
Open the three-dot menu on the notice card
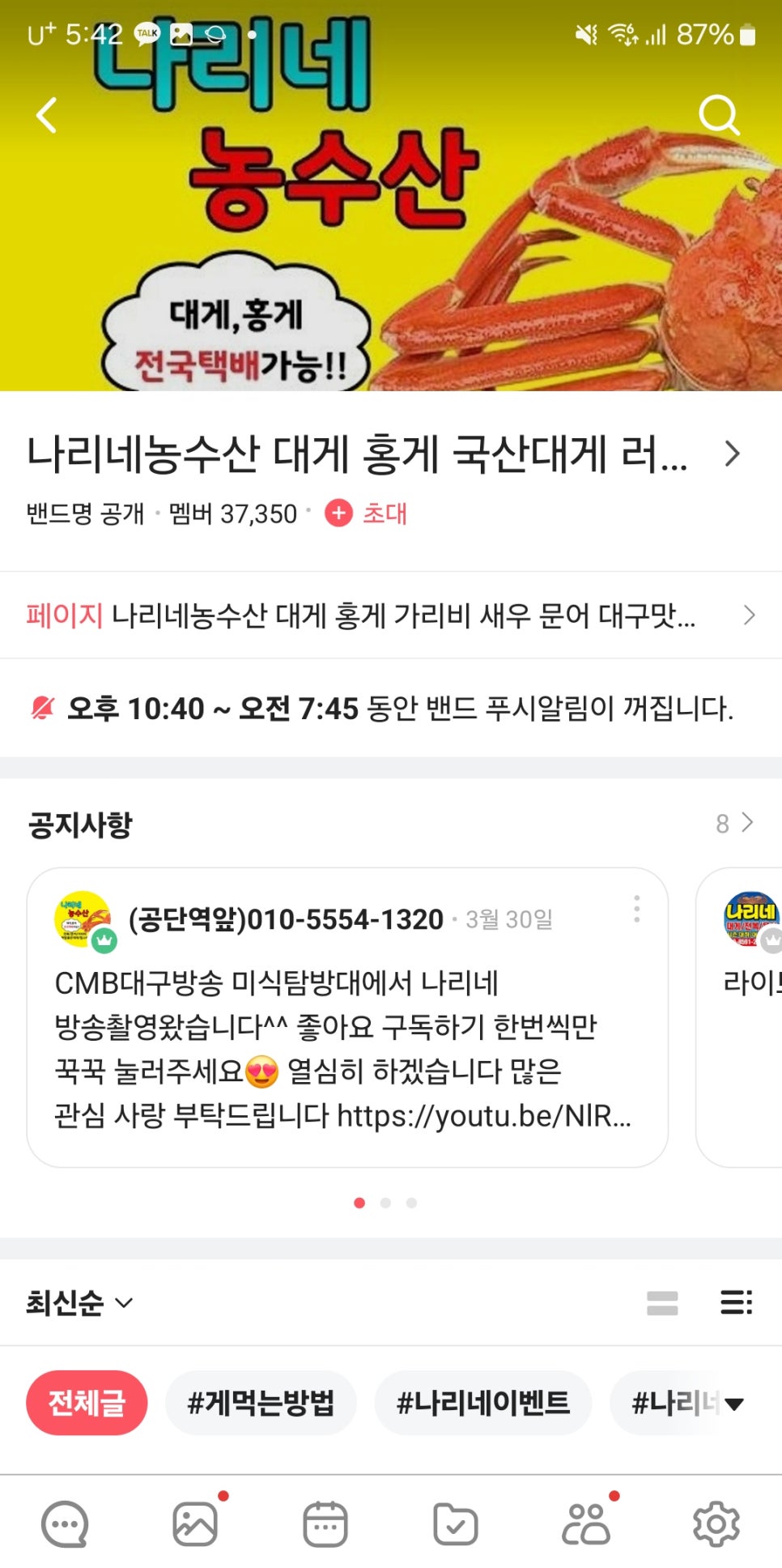click(637, 909)
